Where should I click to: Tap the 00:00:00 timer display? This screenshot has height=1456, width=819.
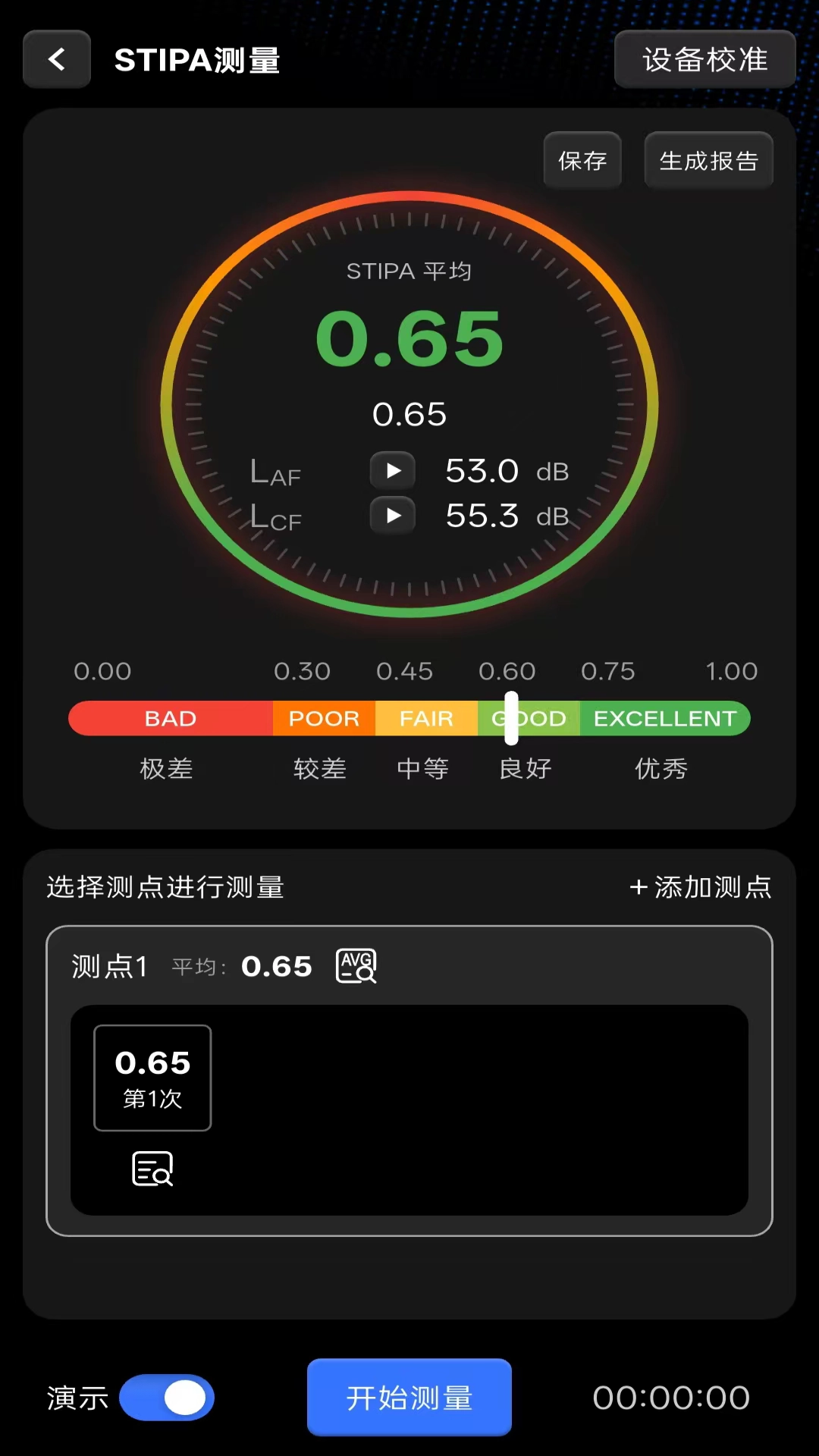click(x=670, y=1398)
